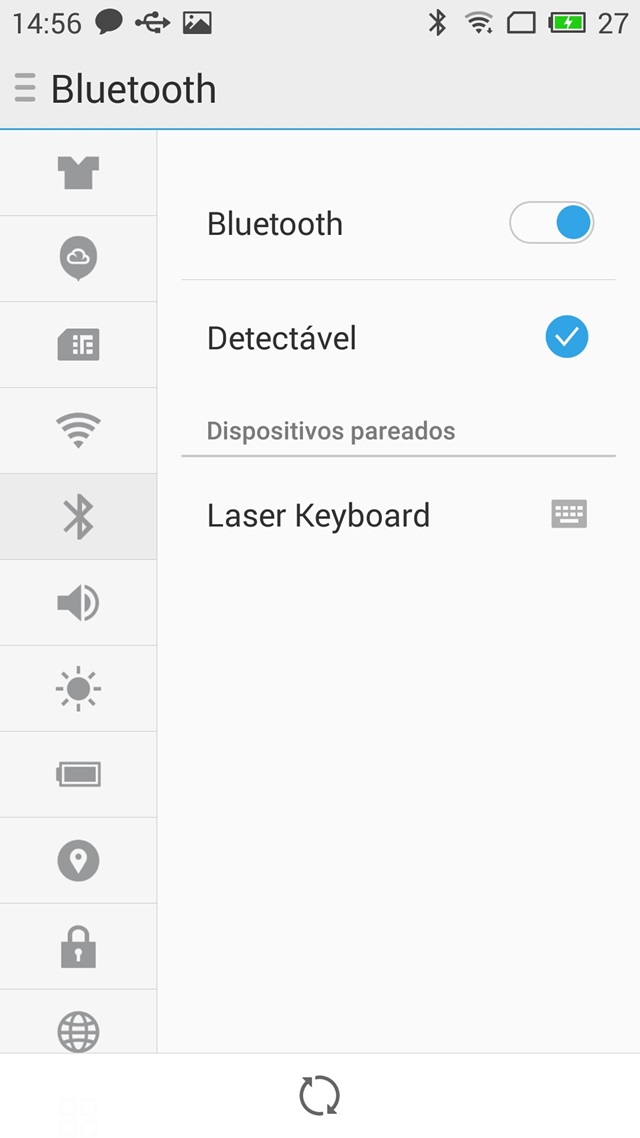Open the brightness display settings section

click(x=78, y=688)
